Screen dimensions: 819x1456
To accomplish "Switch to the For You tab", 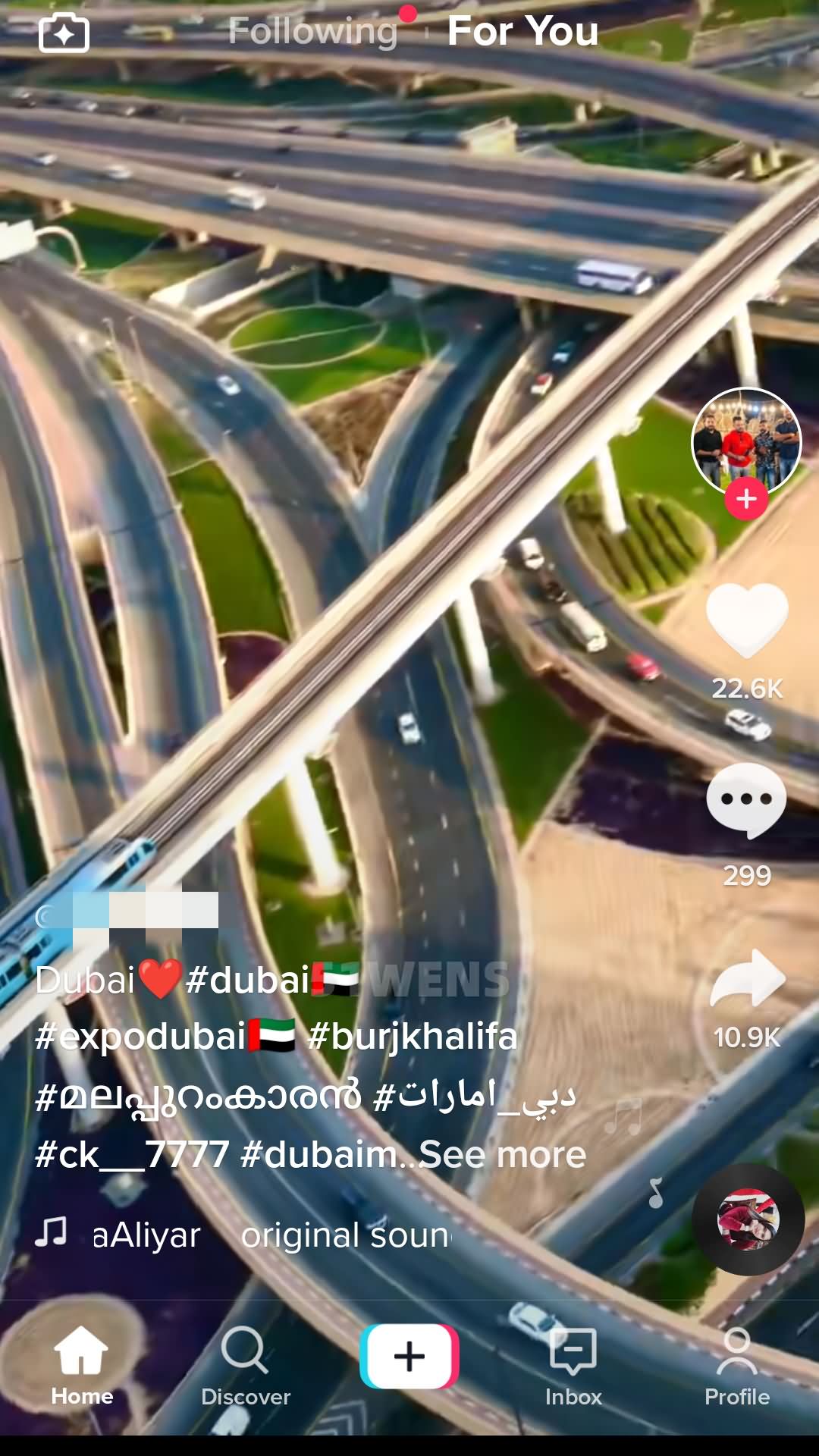I will click(522, 32).
